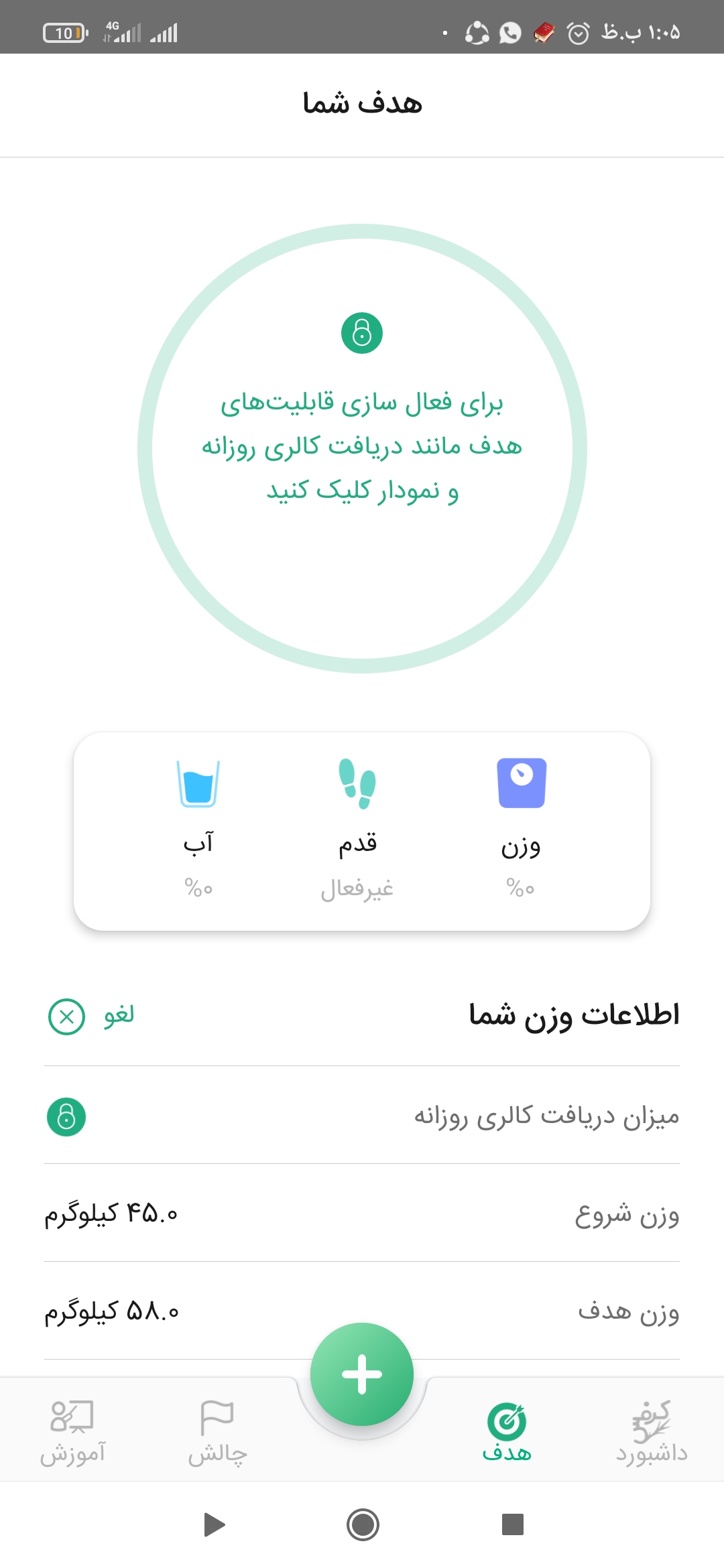Open the وزن شروع row
Image resolution: width=724 pixels, height=1568 pixels.
(x=362, y=1214)
